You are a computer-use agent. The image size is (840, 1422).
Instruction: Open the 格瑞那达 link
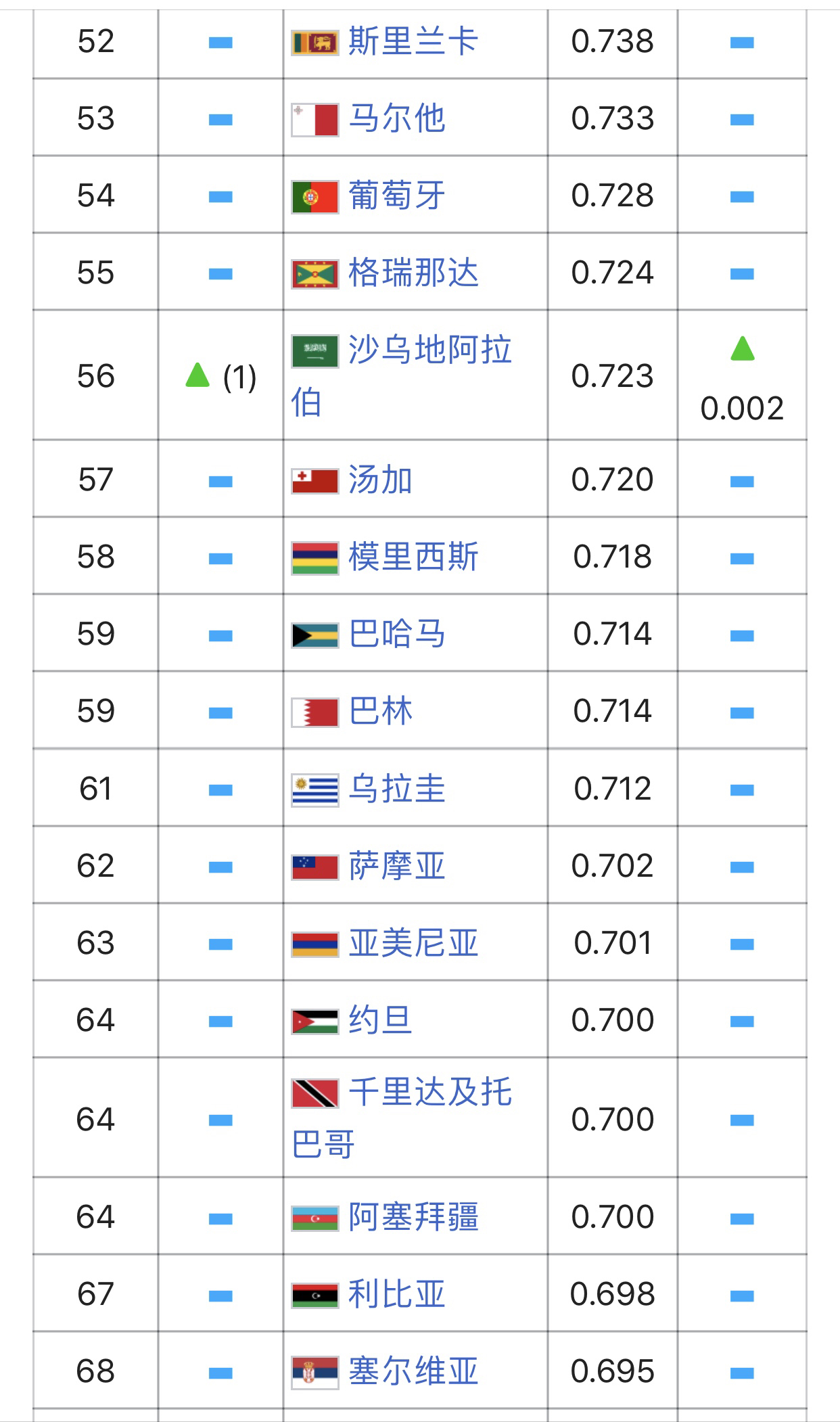tap(413, 273)
